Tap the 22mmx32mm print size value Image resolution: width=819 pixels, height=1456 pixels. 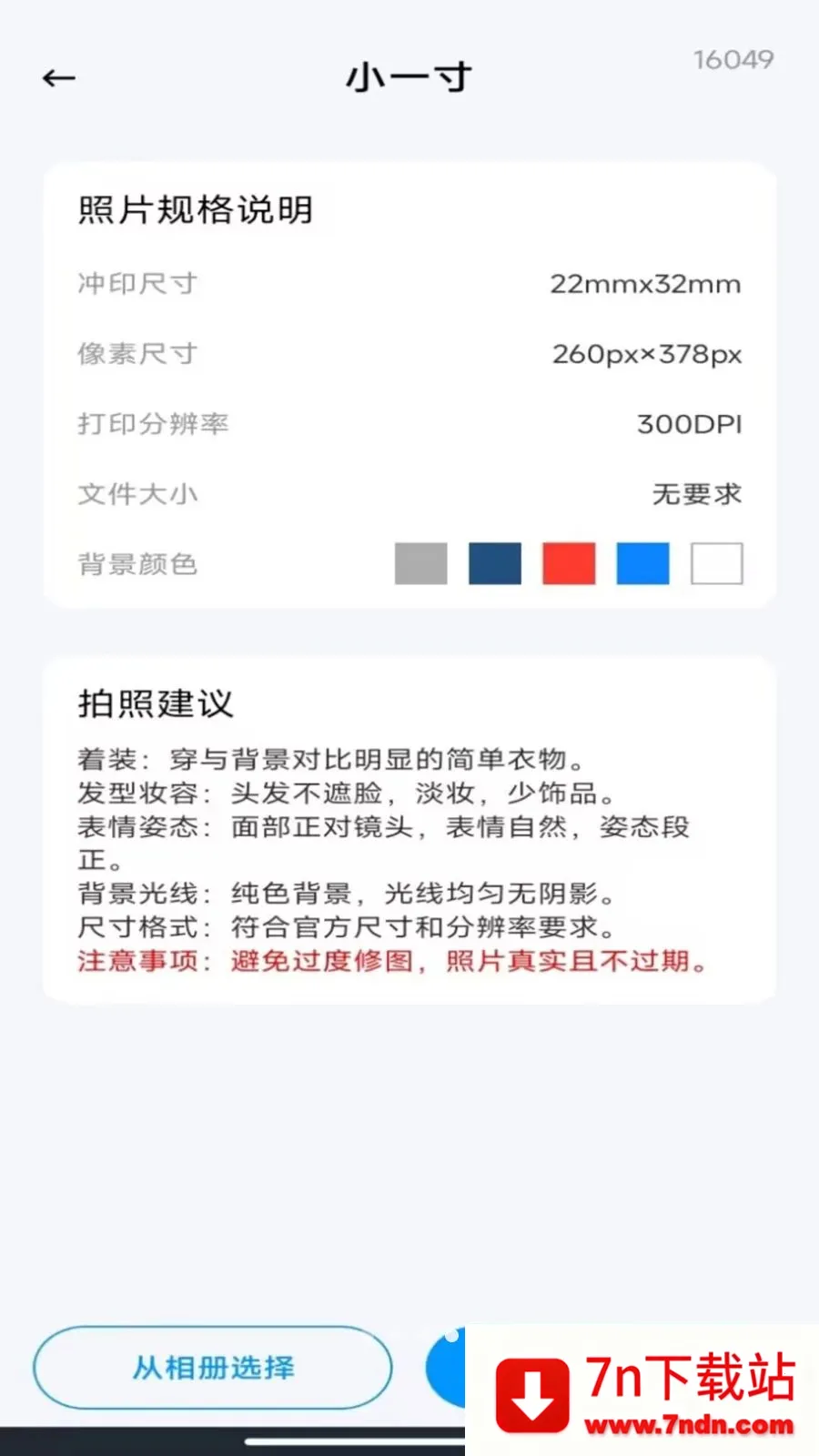point(645,283)
